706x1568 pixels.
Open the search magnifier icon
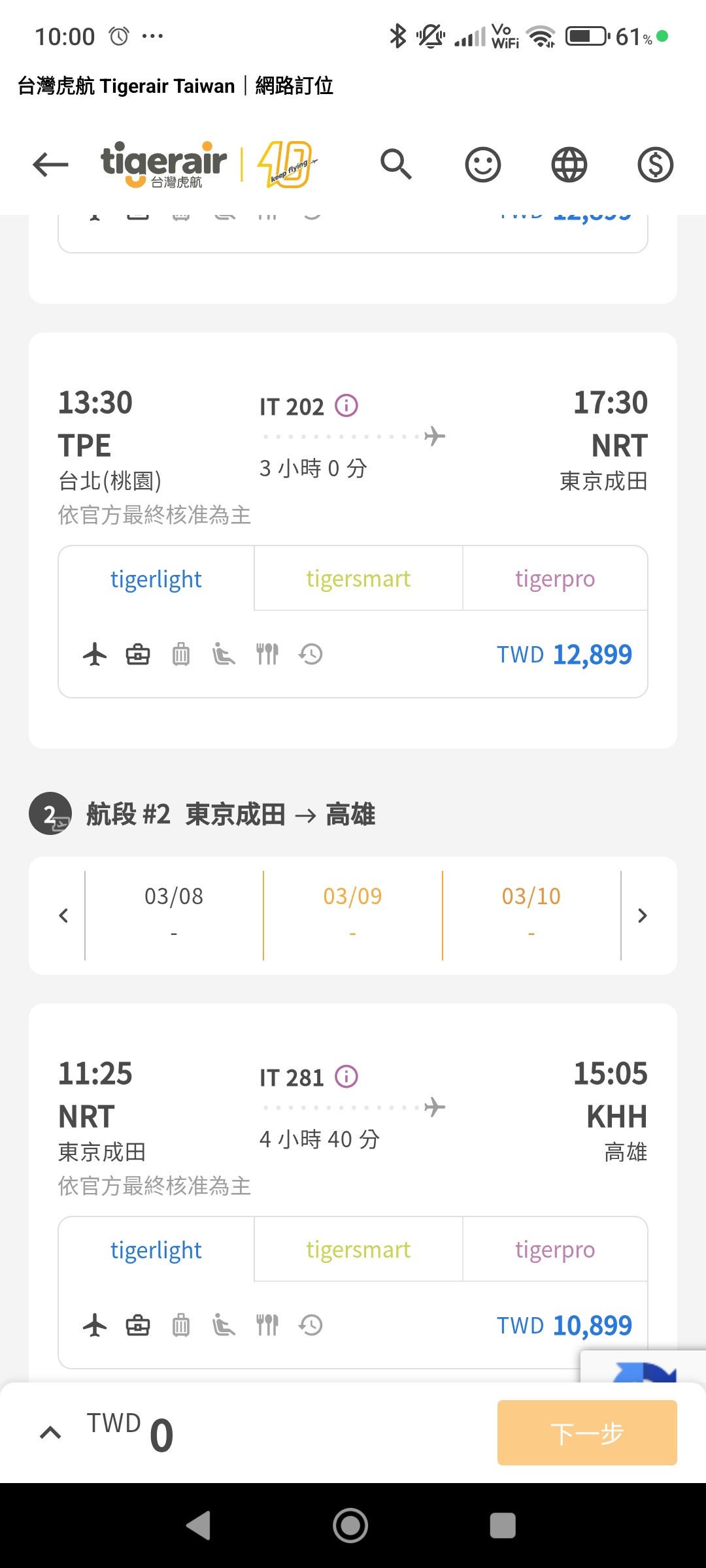point(396,164)
